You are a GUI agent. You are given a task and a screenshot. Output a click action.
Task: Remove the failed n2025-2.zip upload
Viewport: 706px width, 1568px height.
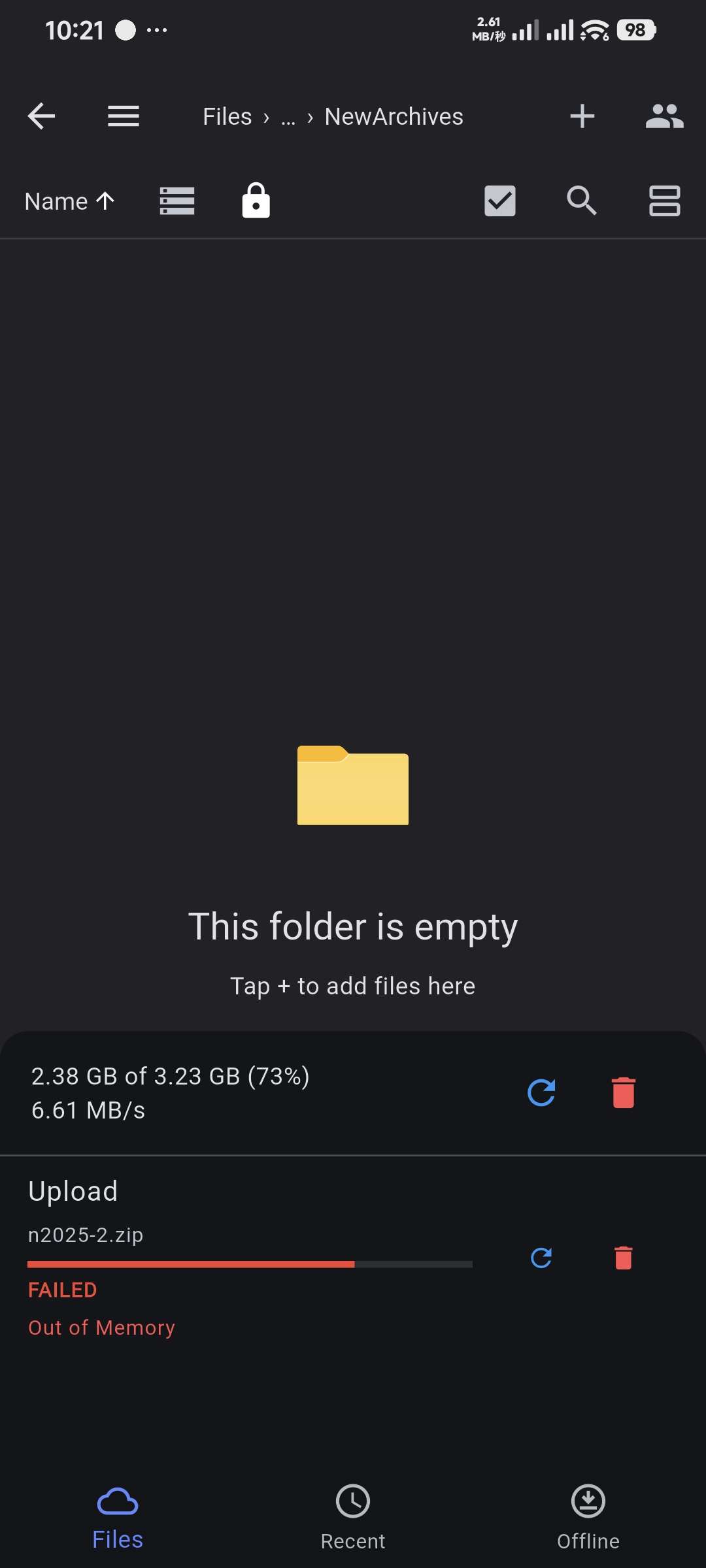click(624, 1258)
